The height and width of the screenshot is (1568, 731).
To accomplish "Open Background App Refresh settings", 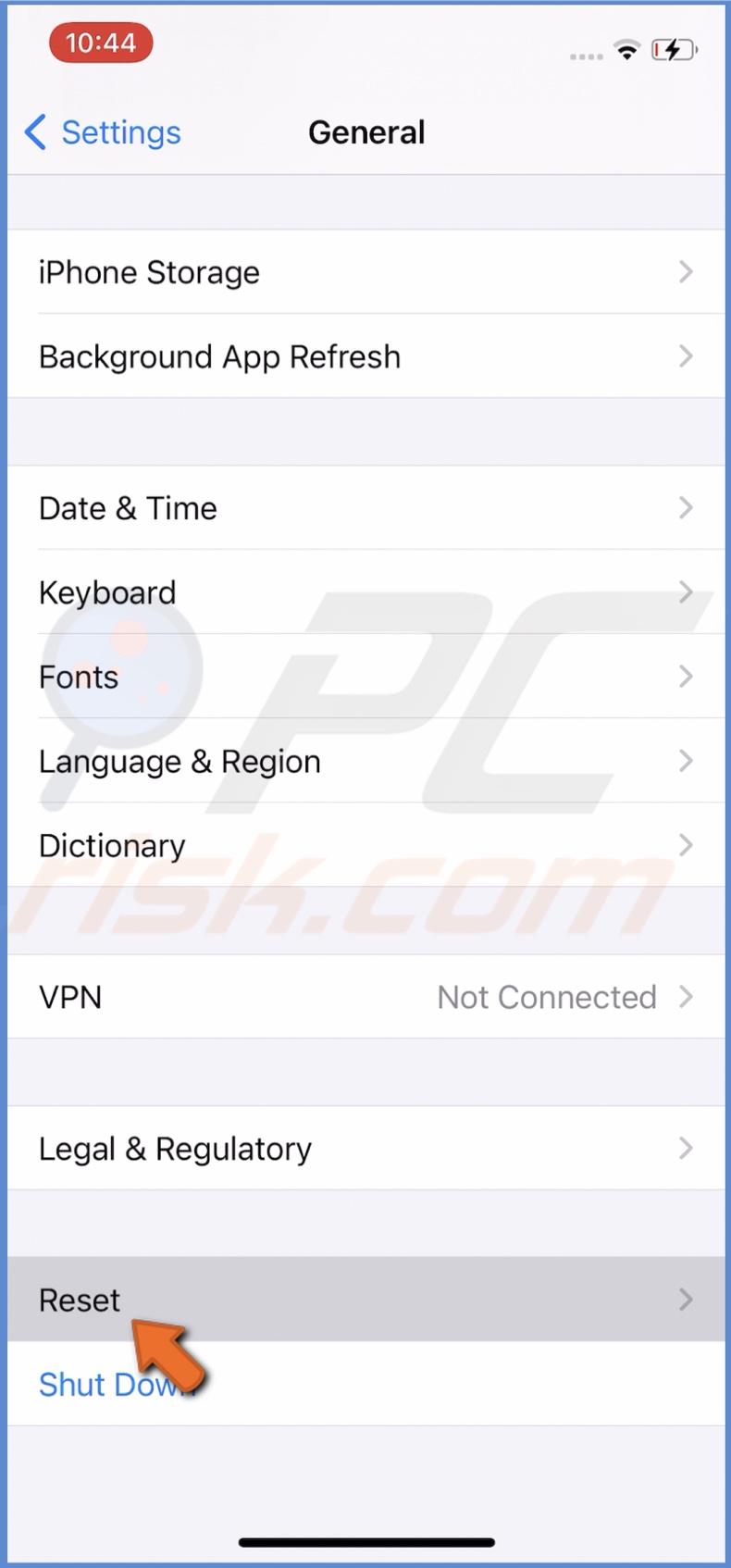I will [365, 356].
